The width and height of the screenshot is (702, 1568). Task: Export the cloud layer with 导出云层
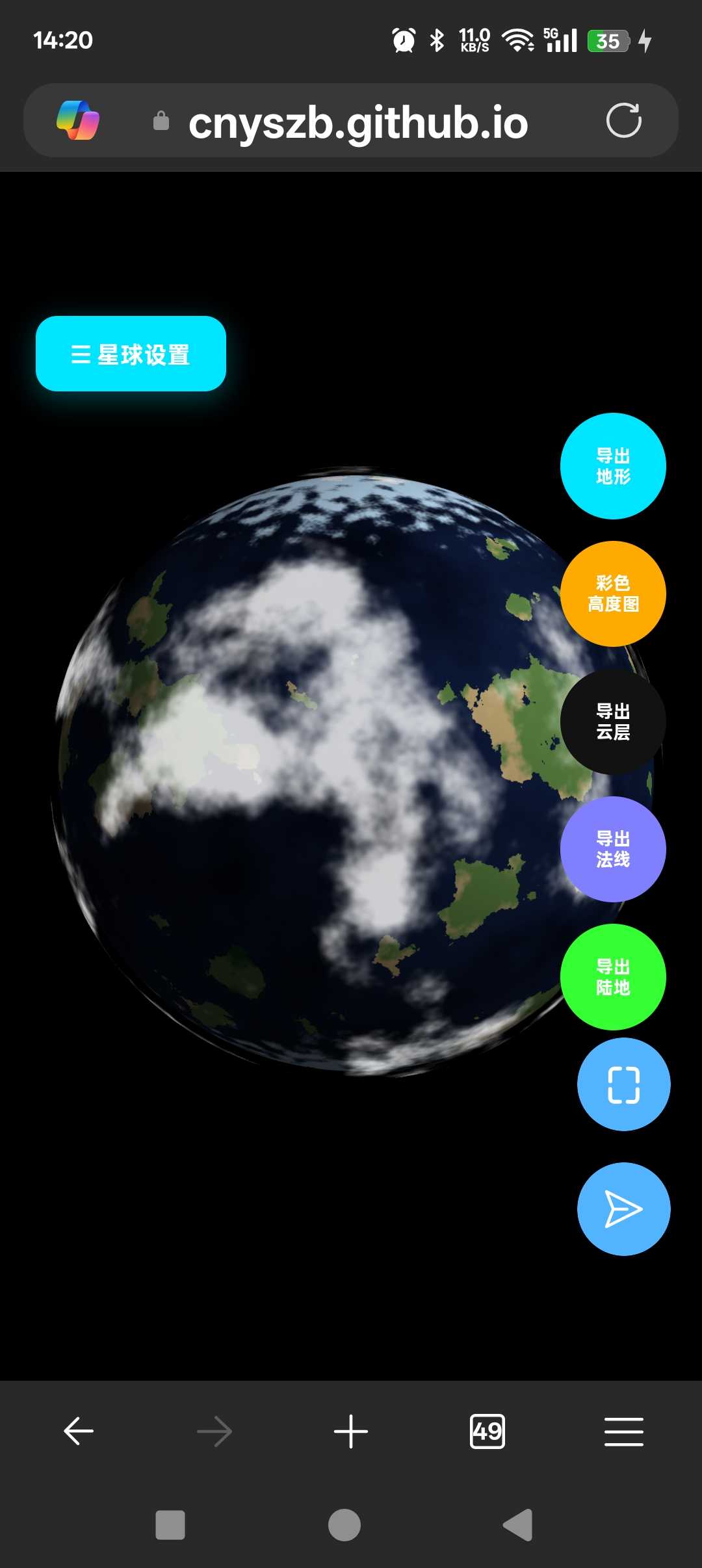[613, 722]
